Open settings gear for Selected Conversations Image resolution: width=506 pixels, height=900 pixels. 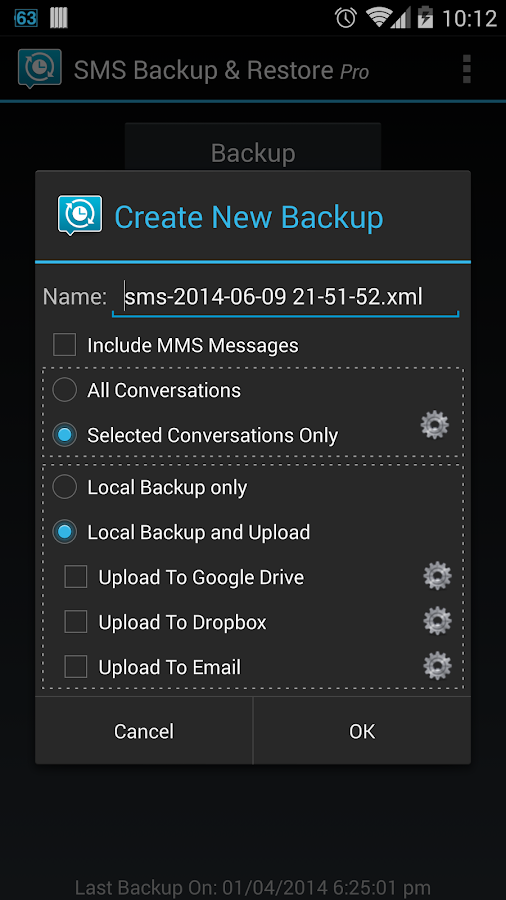click(x=434, y=425)
